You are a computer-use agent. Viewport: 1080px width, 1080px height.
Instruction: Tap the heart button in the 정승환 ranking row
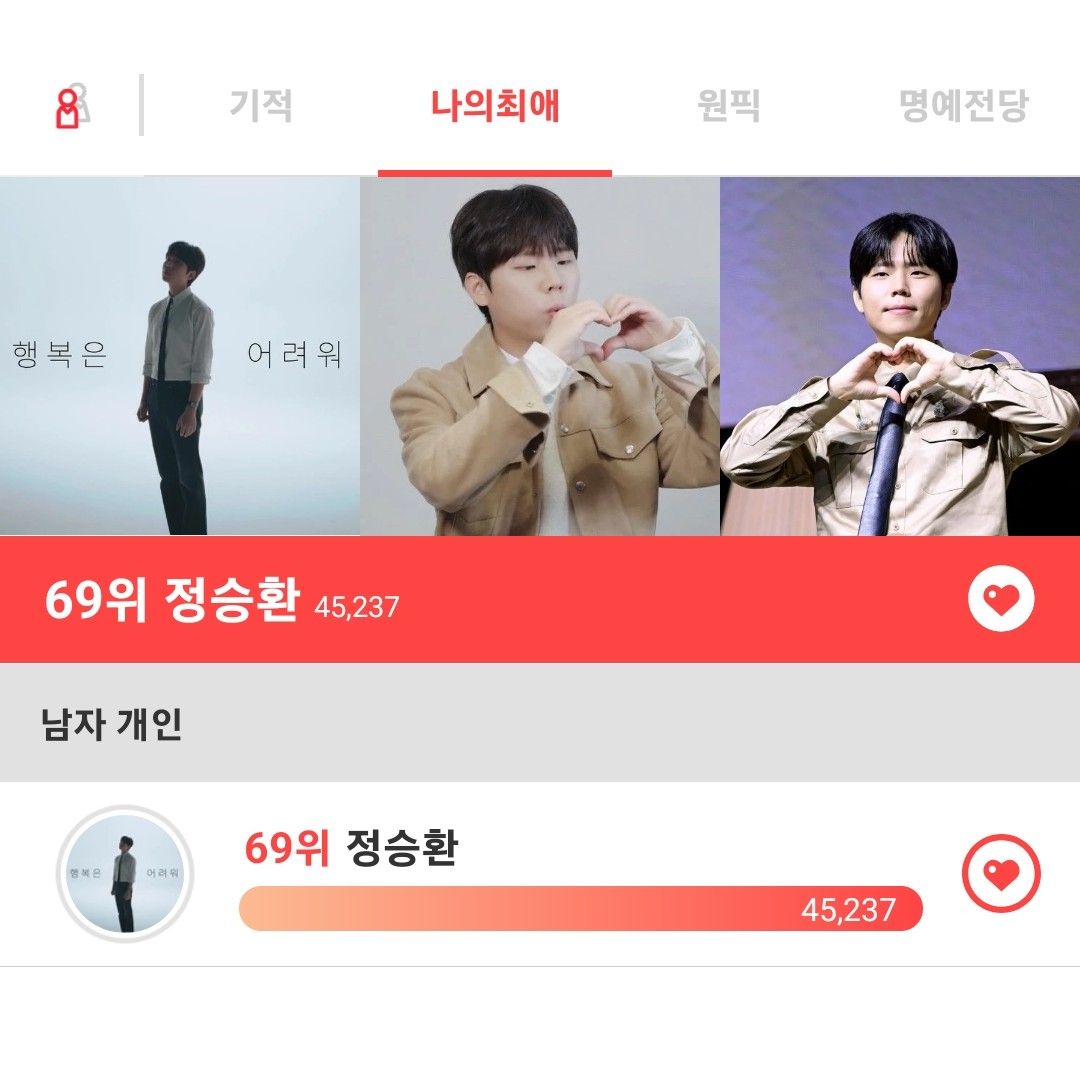click(1001, 873)
